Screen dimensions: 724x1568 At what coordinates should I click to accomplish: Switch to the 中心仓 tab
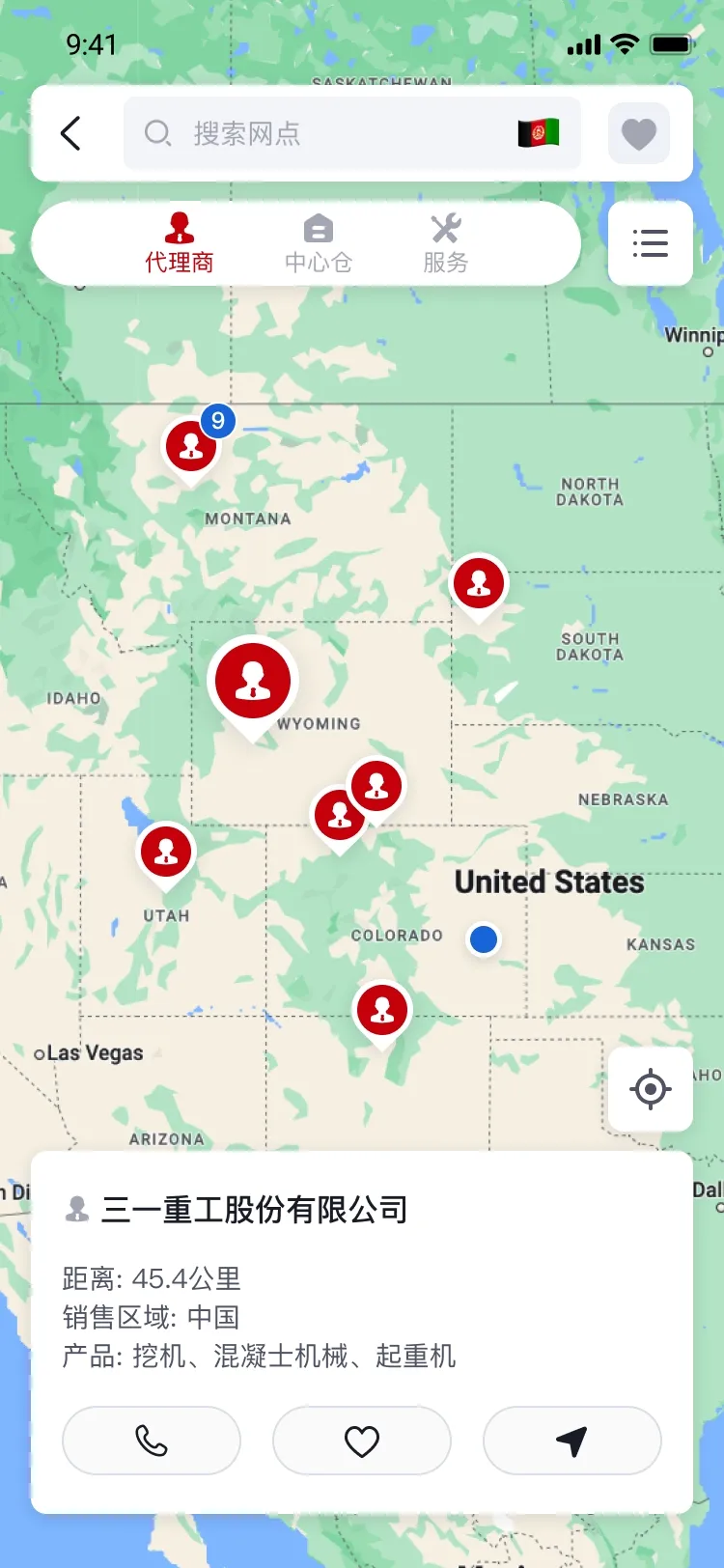coord(319,243)
